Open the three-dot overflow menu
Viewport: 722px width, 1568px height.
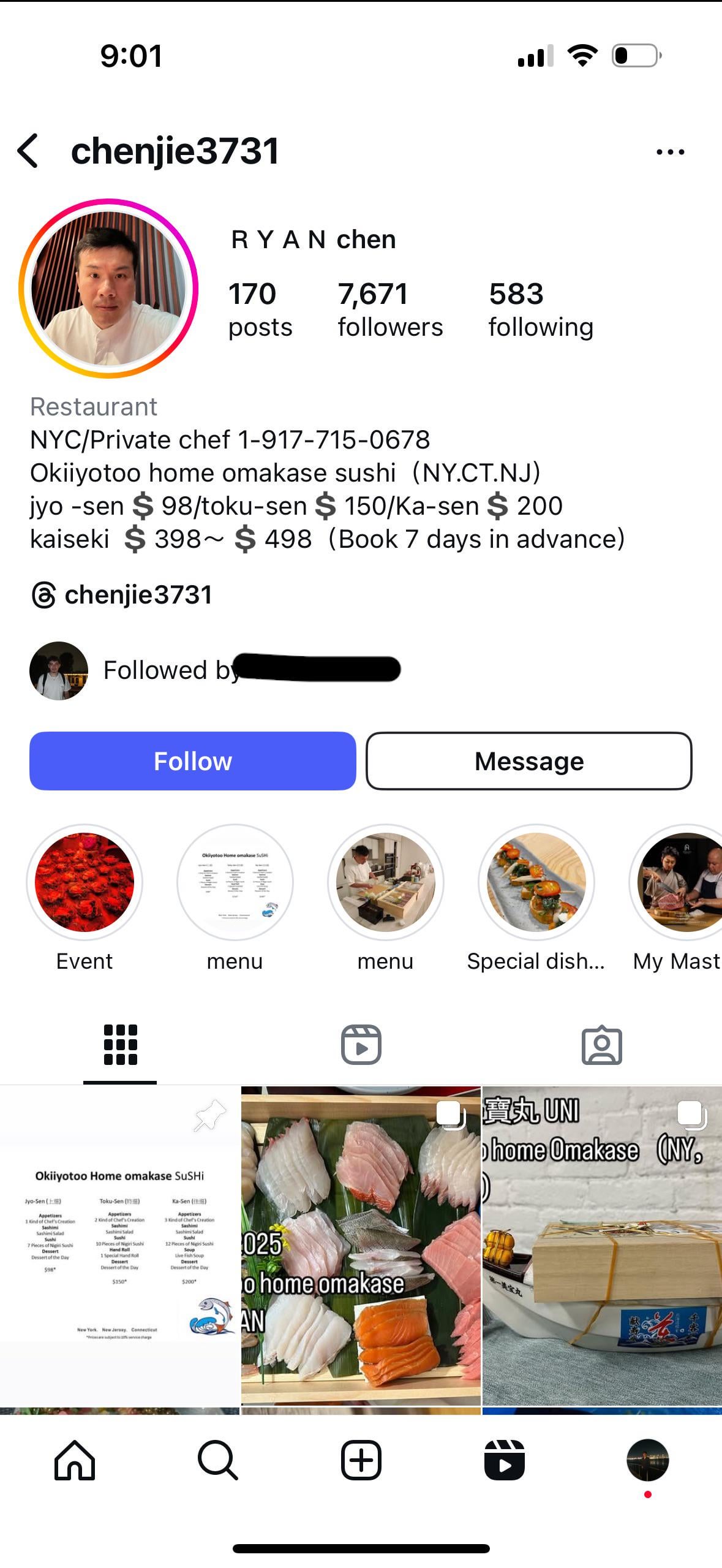click(x=670, y=152)
